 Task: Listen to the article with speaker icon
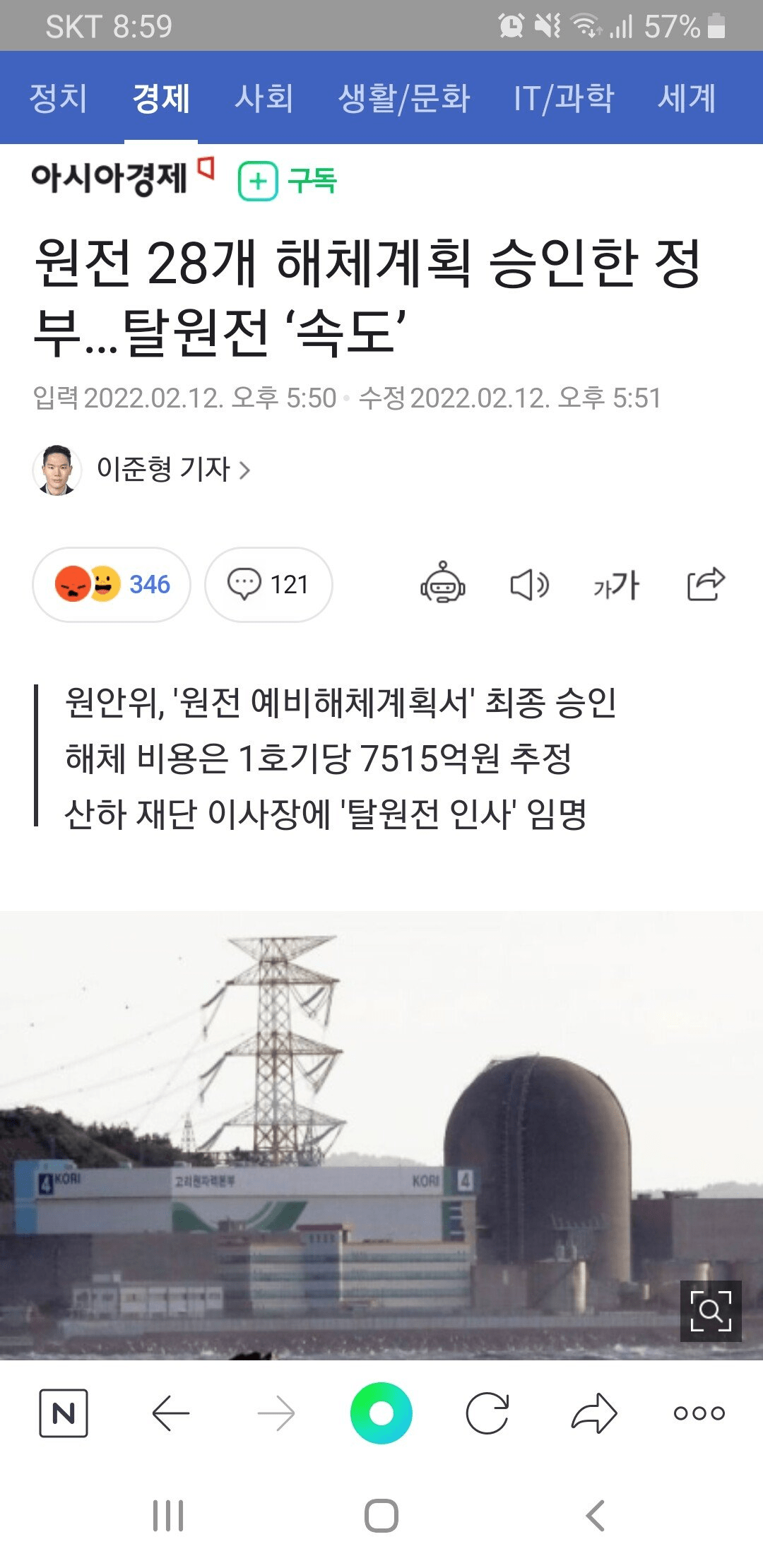[529, 585]
